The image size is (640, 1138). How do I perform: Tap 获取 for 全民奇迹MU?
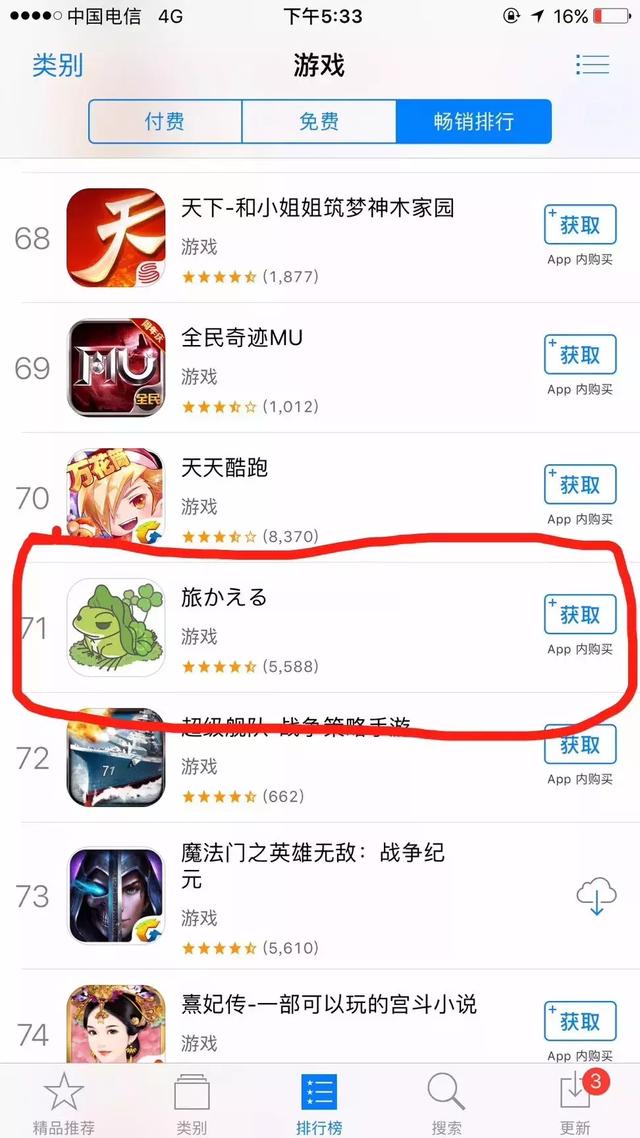point(580,355)
